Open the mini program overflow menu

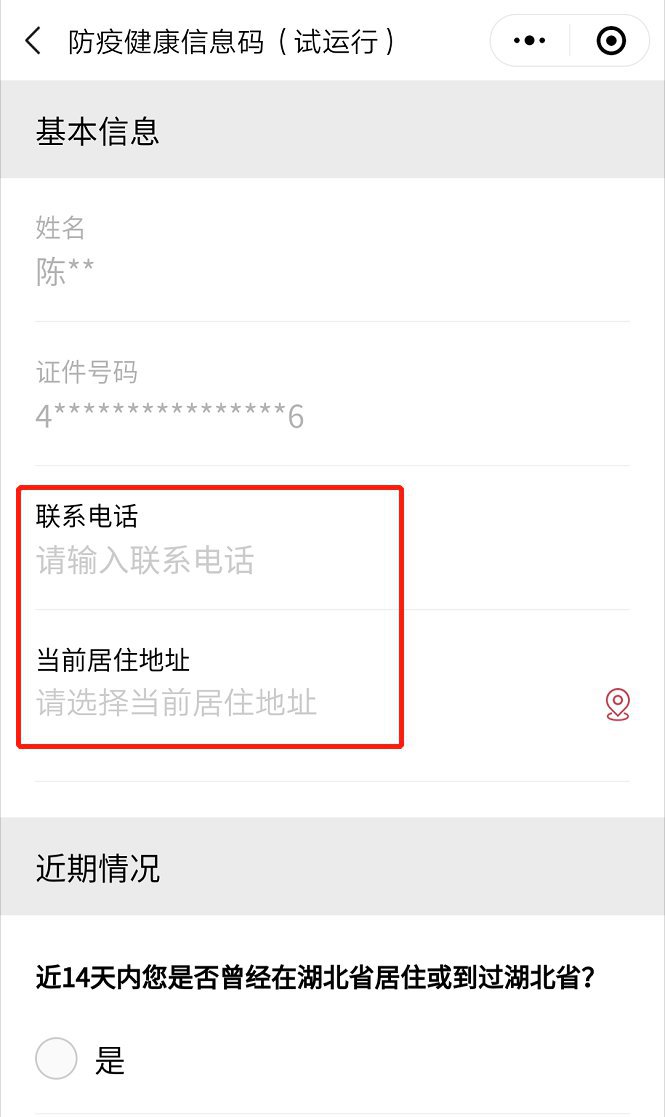529,41
